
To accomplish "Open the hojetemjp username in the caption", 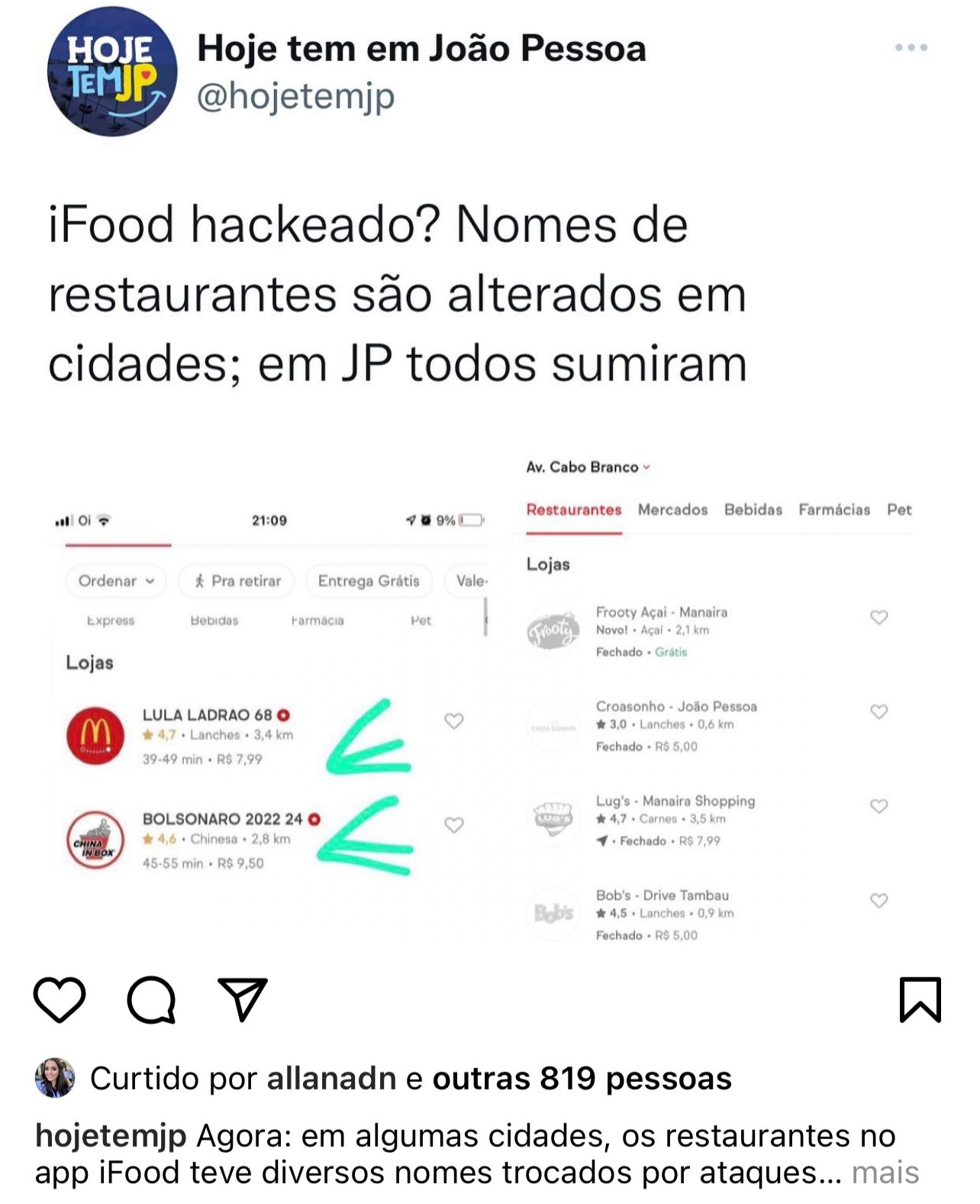I will click(111, 1136).
